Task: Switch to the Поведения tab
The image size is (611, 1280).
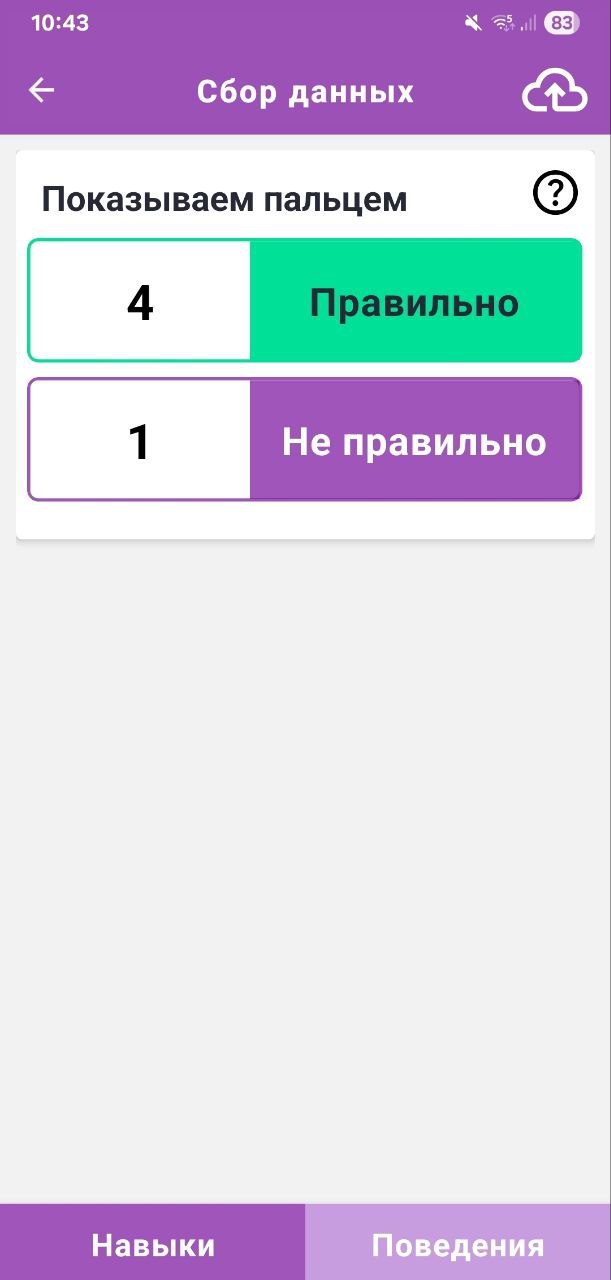Action: coord(458,1243)
